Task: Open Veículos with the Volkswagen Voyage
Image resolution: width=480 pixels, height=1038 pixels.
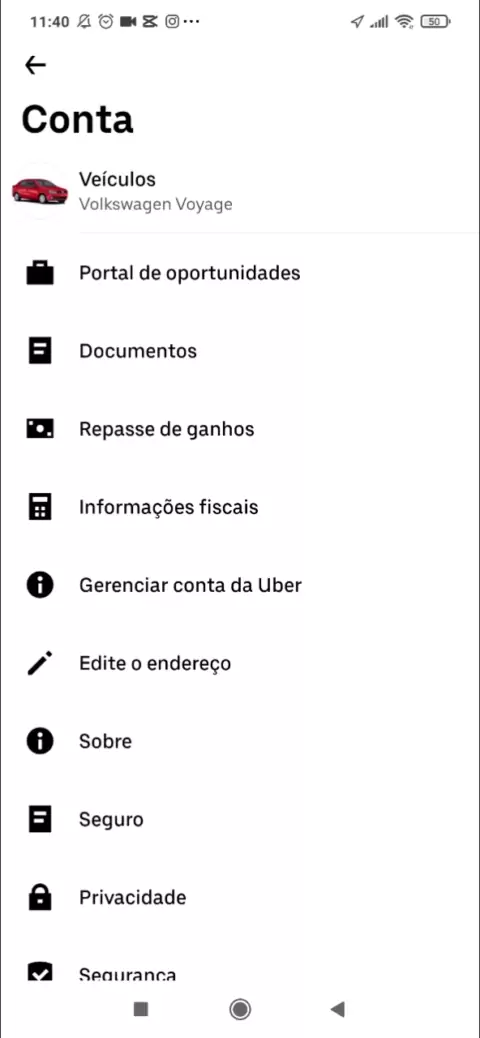Action: point(240,191)
